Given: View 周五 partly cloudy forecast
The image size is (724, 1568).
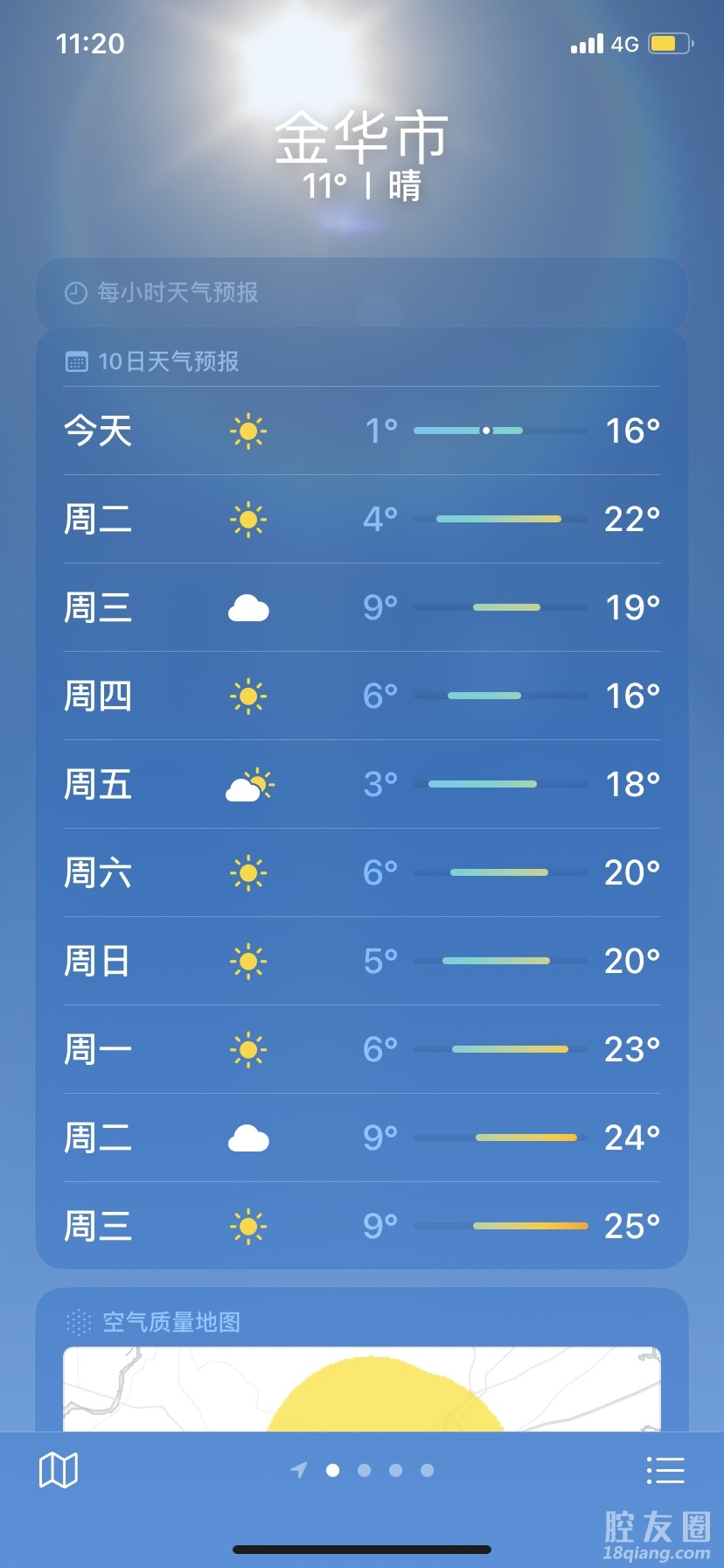Looking at the screenshot, I should coord(361,784).
